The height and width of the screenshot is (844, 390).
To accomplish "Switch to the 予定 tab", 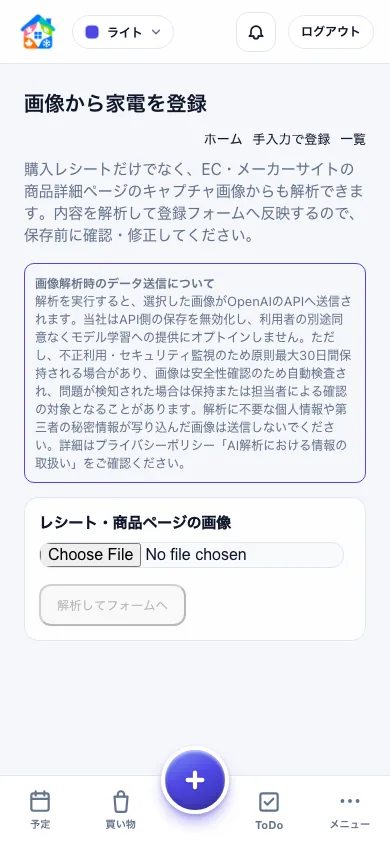I will point(40,810).
